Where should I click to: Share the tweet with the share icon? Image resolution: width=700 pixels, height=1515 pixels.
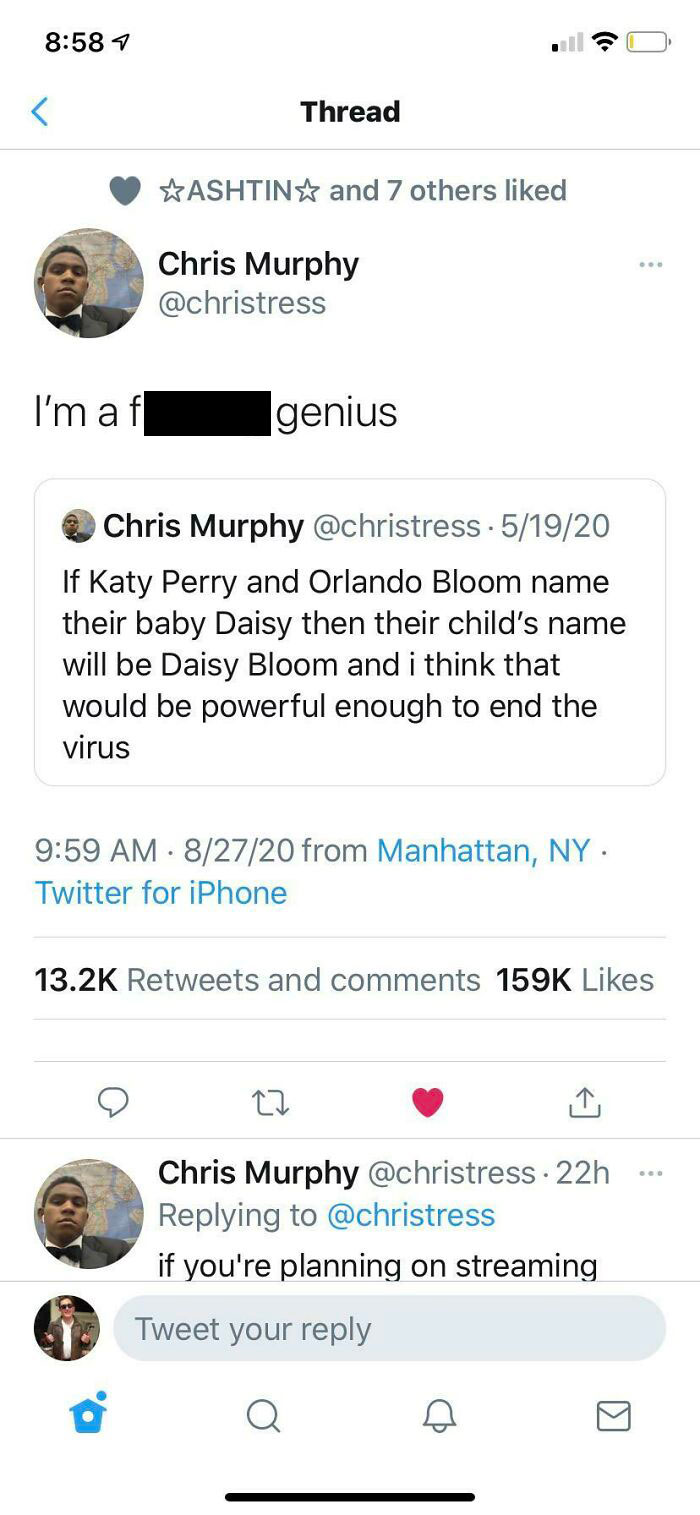585,1101
